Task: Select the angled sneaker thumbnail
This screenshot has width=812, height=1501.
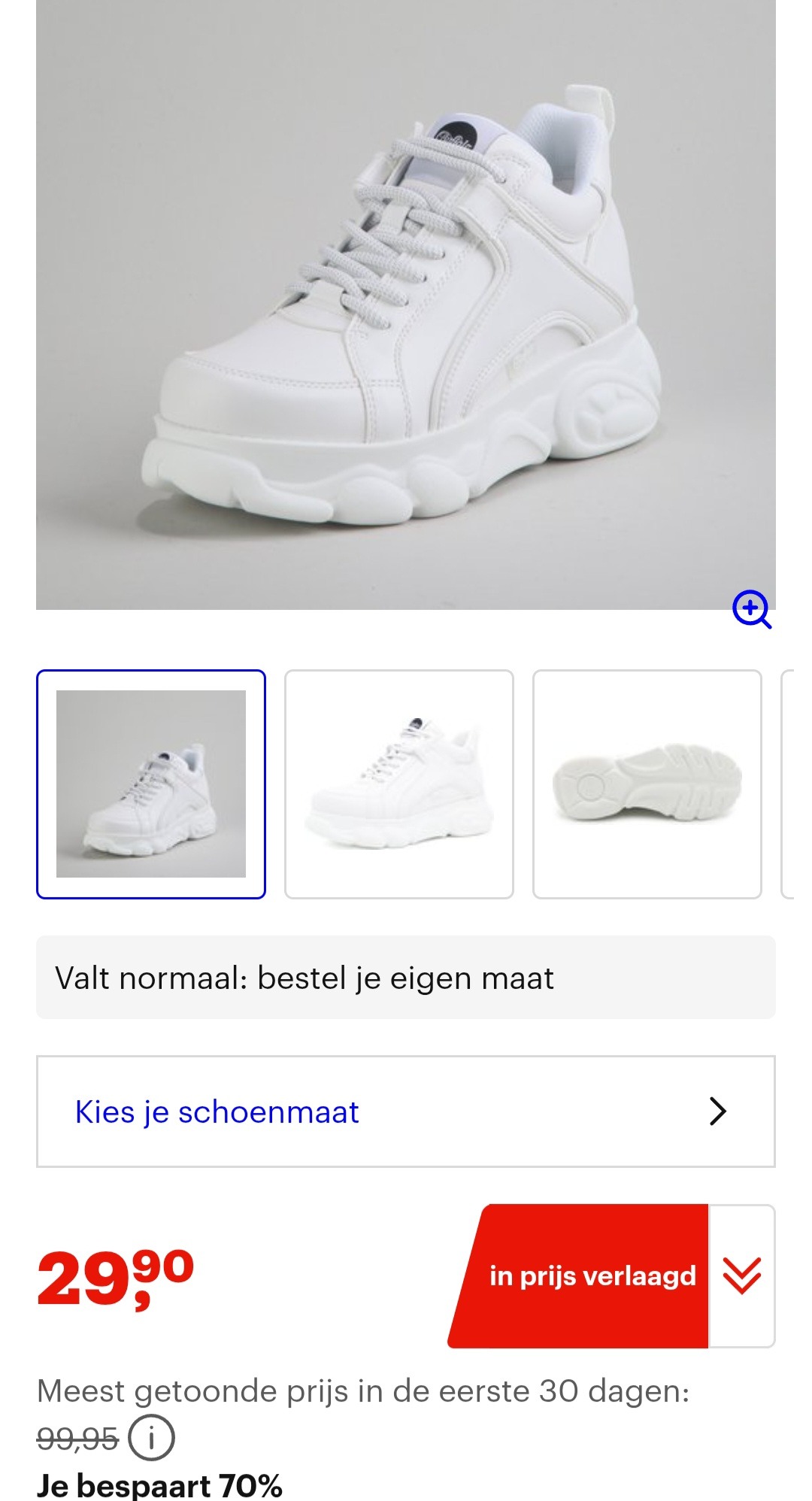Action: 151,784
